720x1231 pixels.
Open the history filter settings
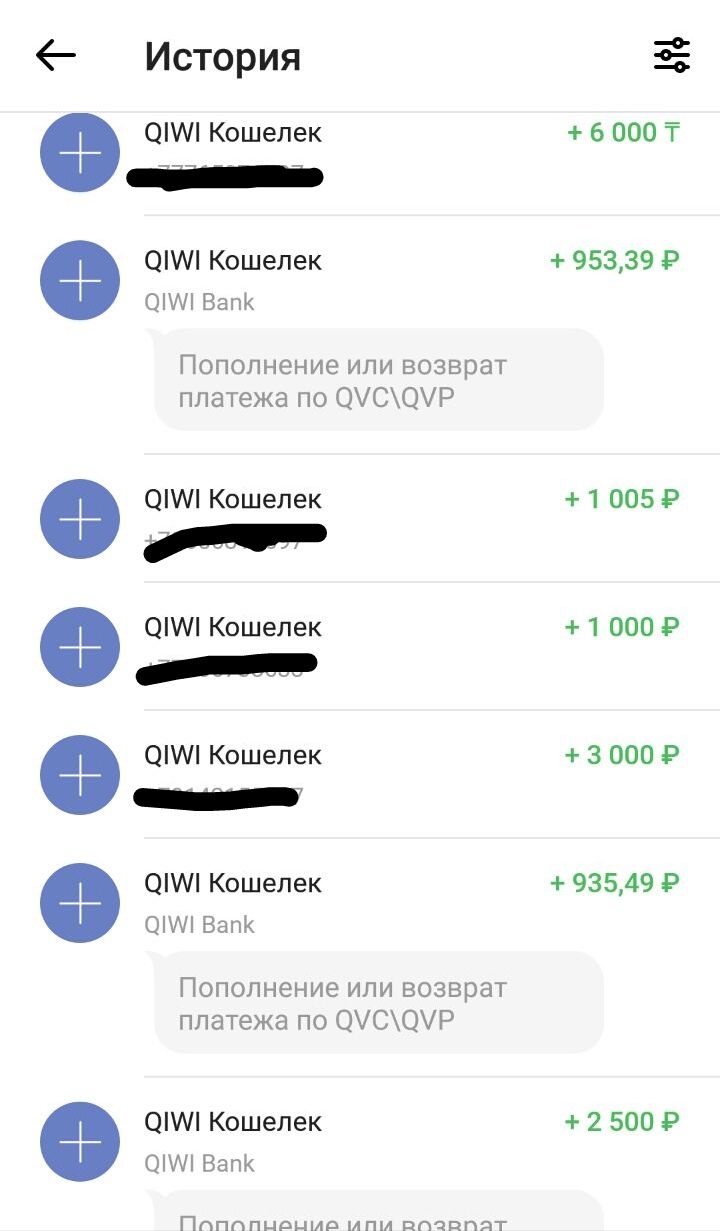point(672,56)
